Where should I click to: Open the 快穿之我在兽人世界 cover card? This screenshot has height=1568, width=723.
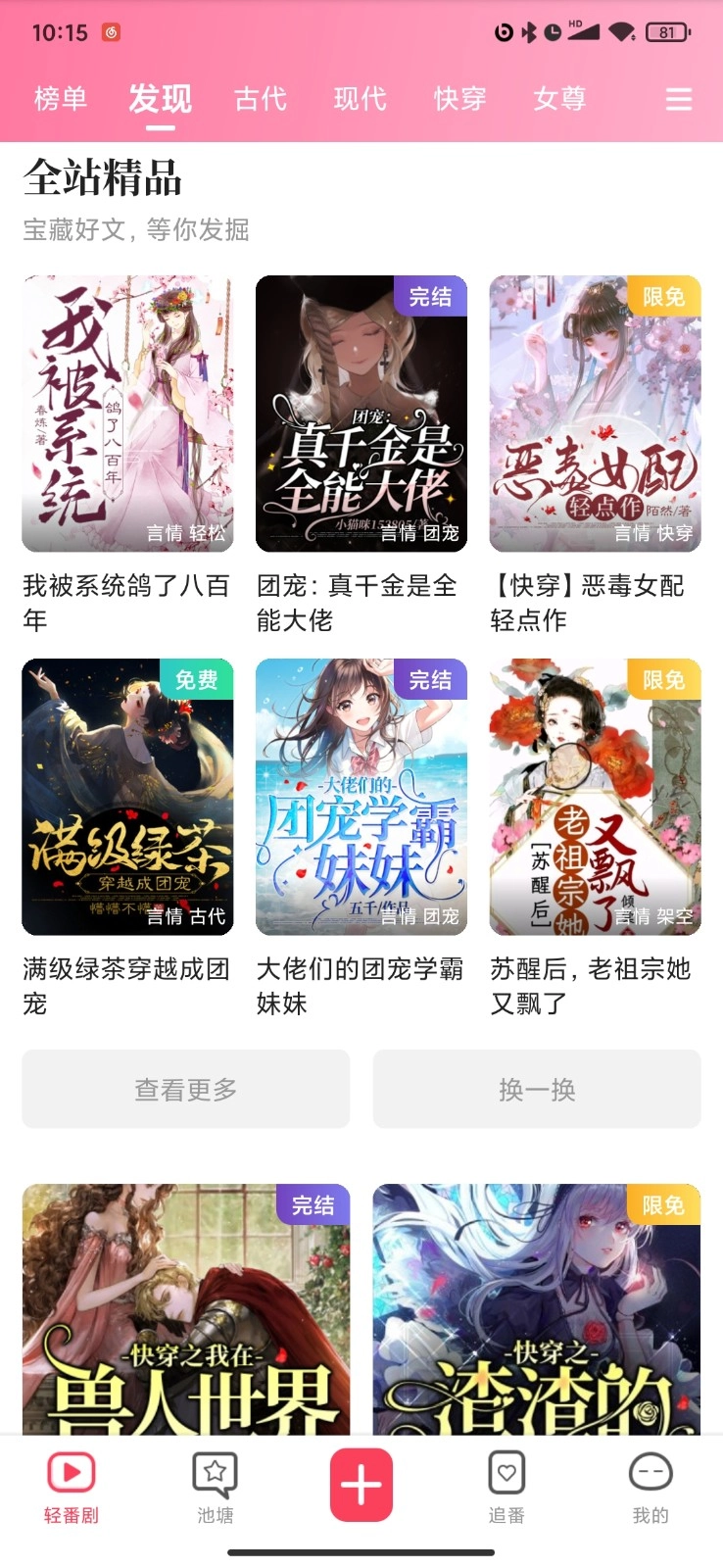[185, 1308]
